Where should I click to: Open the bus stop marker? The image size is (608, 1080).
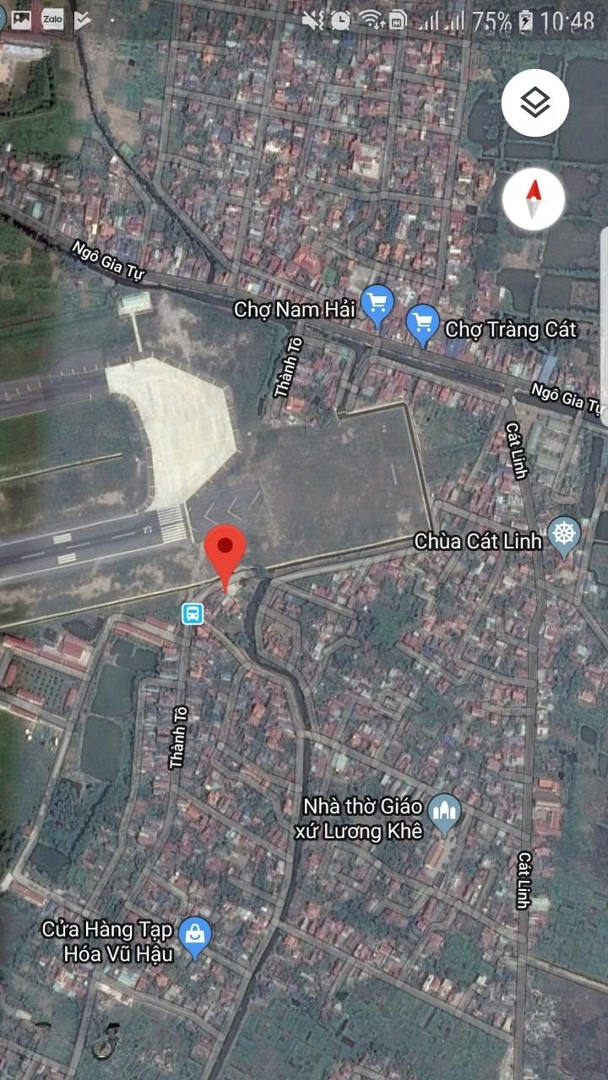192,613
